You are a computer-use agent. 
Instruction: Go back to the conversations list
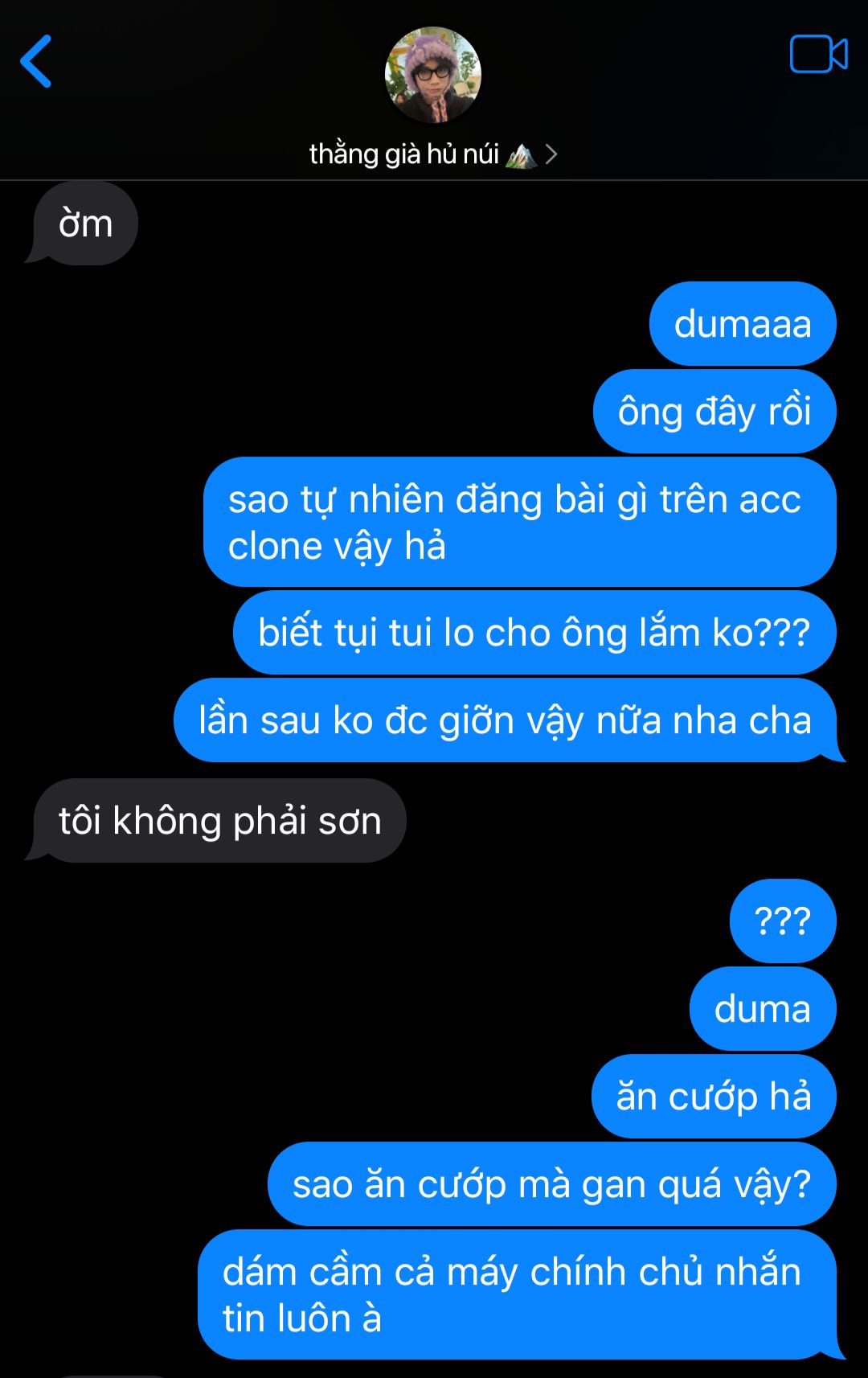coord(36,61)
